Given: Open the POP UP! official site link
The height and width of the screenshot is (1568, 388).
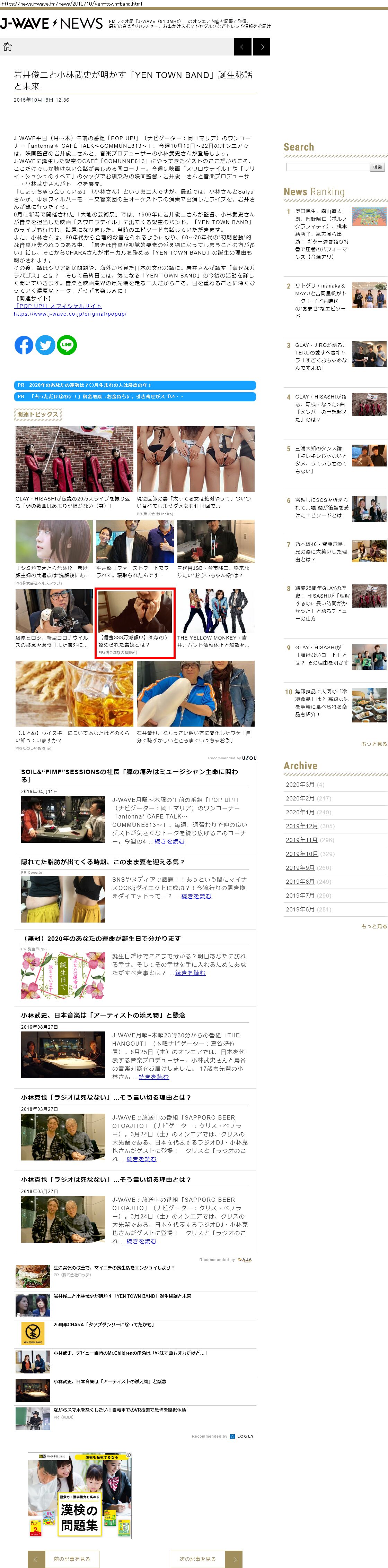Looking at the screenshot, I should tap(58, 306).
